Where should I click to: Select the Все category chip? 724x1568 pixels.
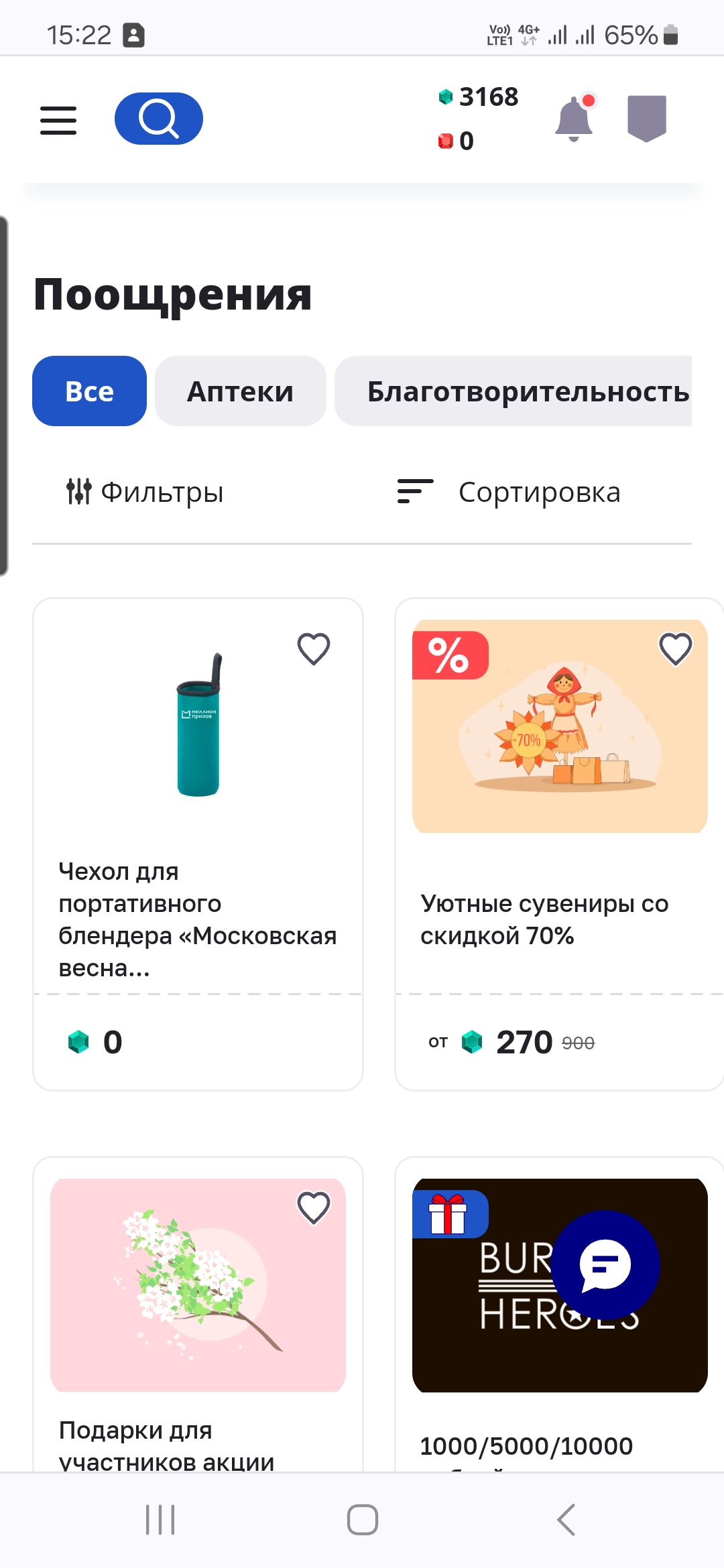tap(89, 391)
